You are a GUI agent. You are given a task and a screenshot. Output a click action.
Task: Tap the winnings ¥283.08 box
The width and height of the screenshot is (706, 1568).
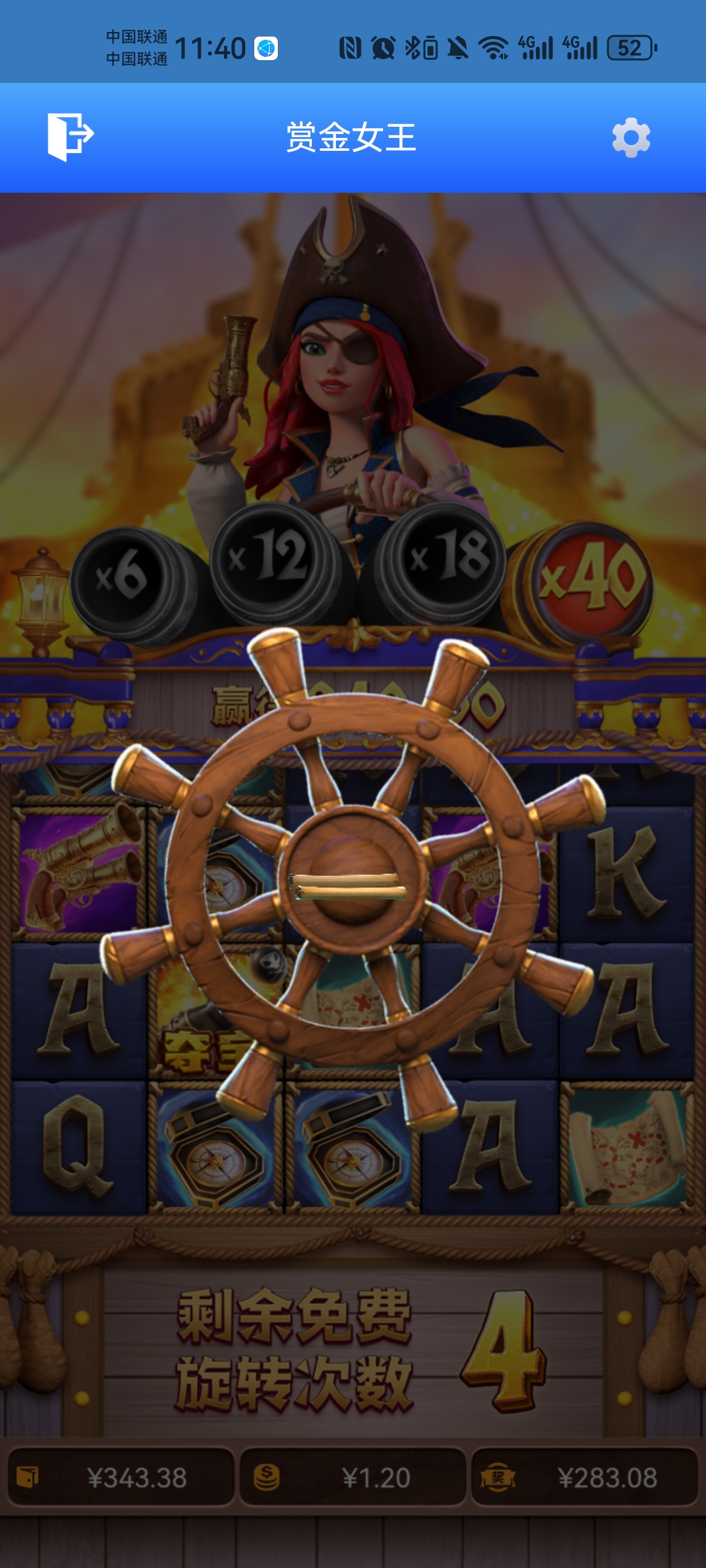tap(585, 1478)
